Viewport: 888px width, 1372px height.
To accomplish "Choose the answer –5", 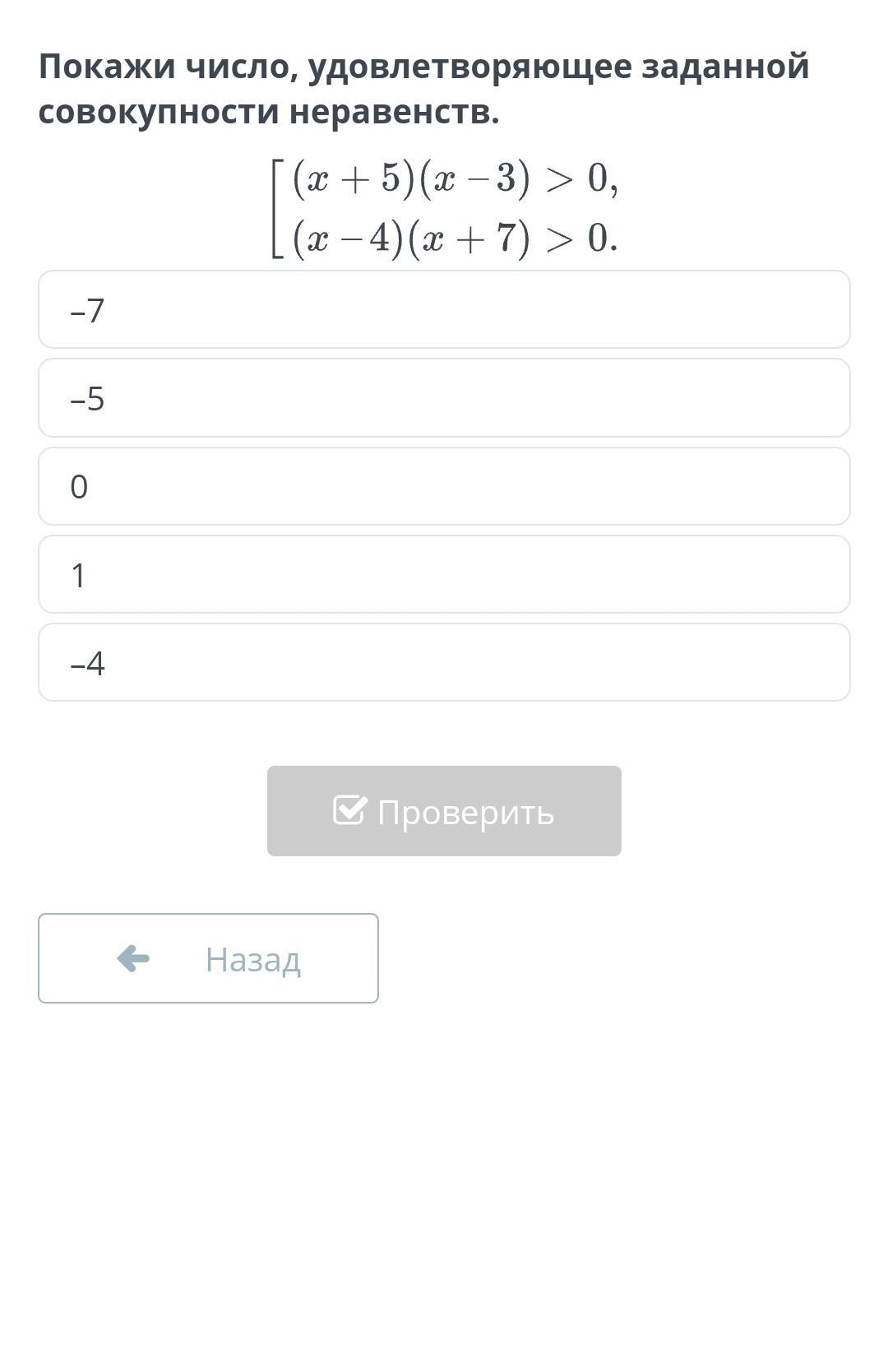I will (x=444, y=398).
